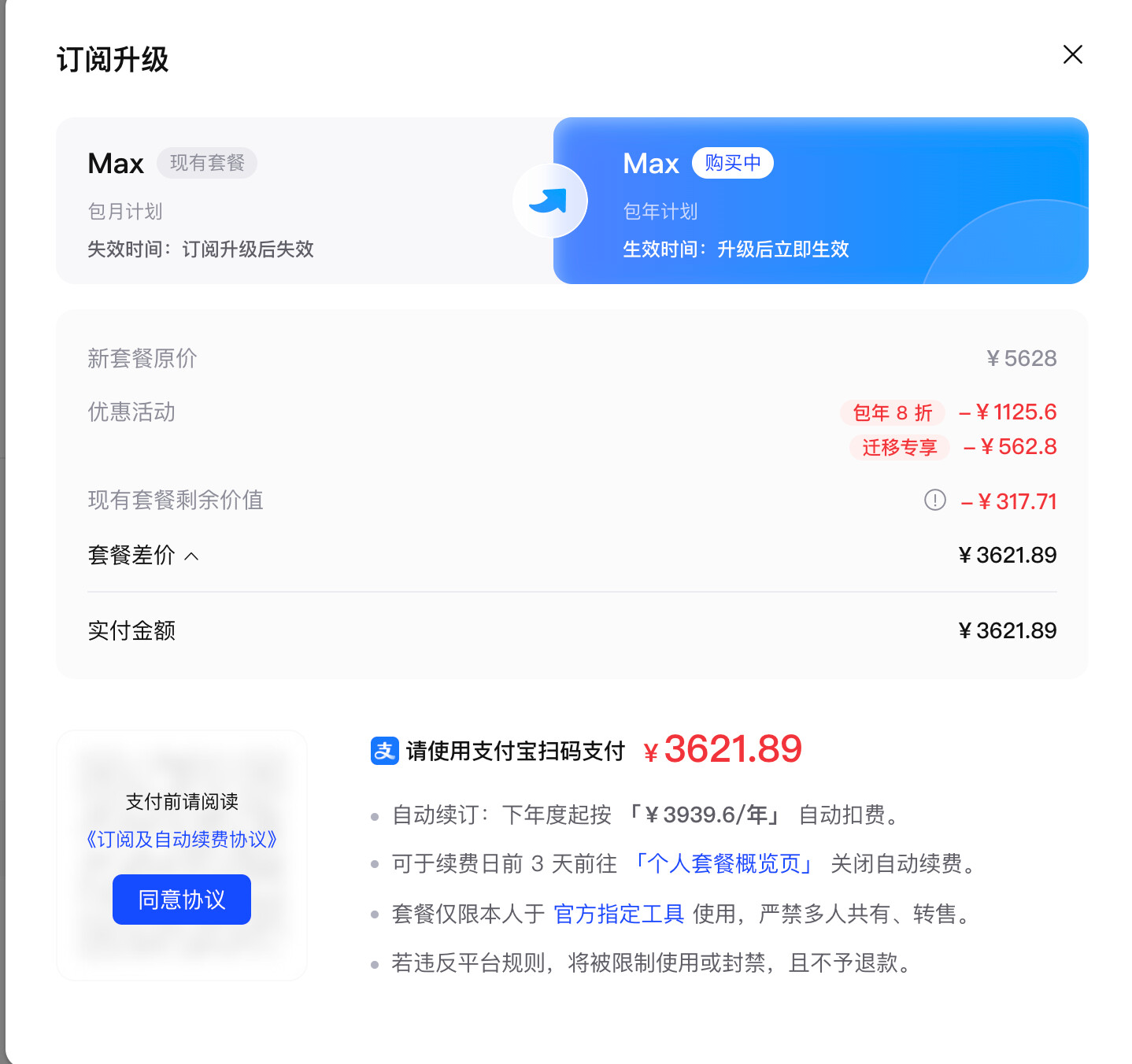Tap the 同意协议 button
The image size is (1132, 1064).
click(182, 900)
